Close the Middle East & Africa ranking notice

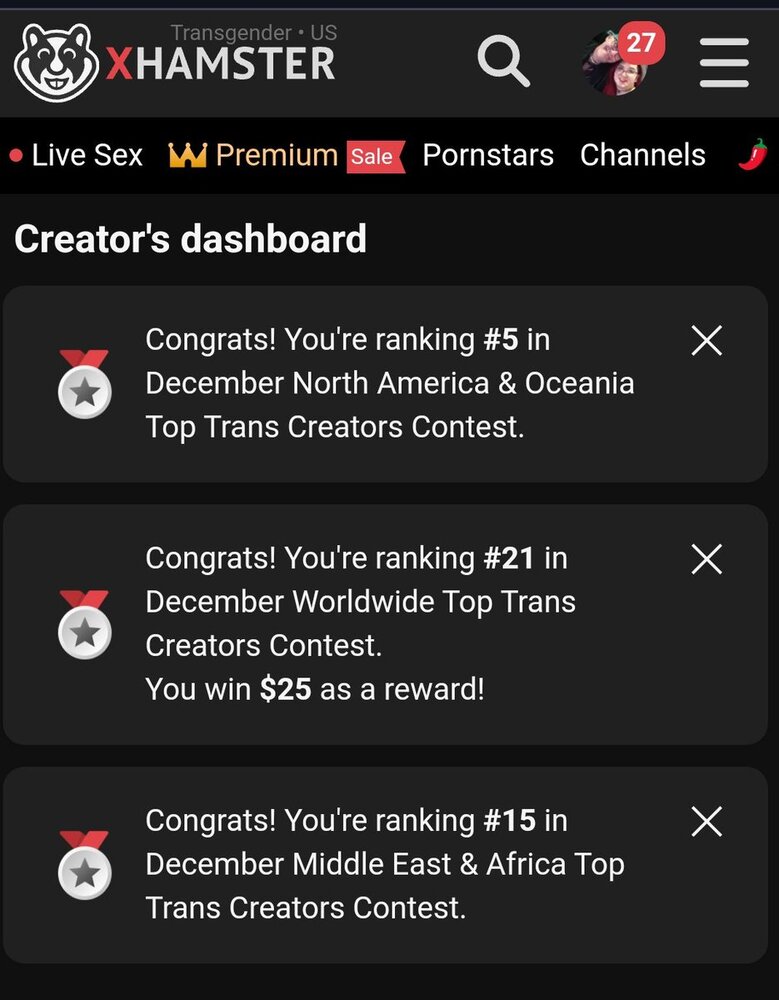click(707, 823)
